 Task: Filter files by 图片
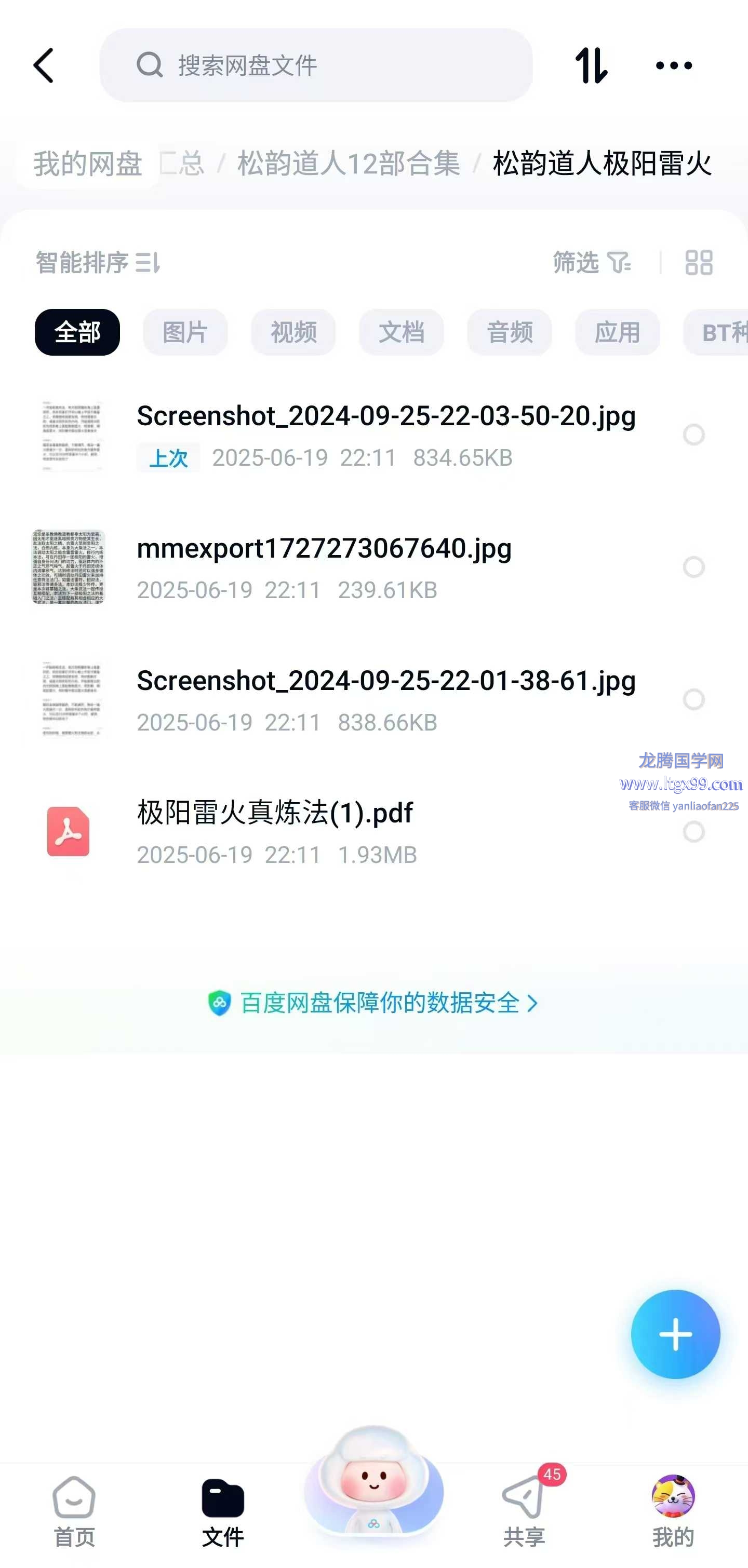click(185, 332)
